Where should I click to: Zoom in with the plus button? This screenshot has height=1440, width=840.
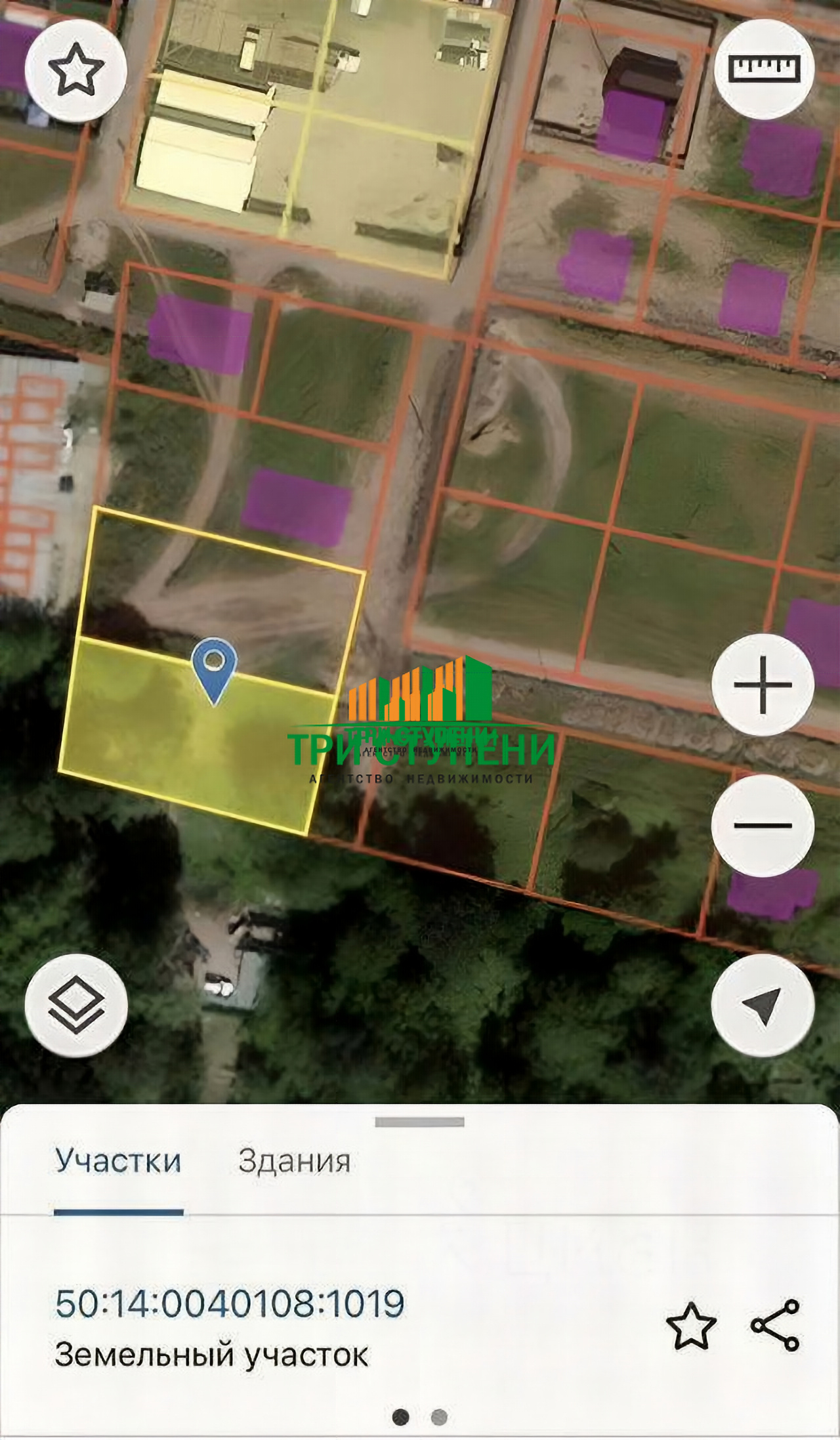763,685
